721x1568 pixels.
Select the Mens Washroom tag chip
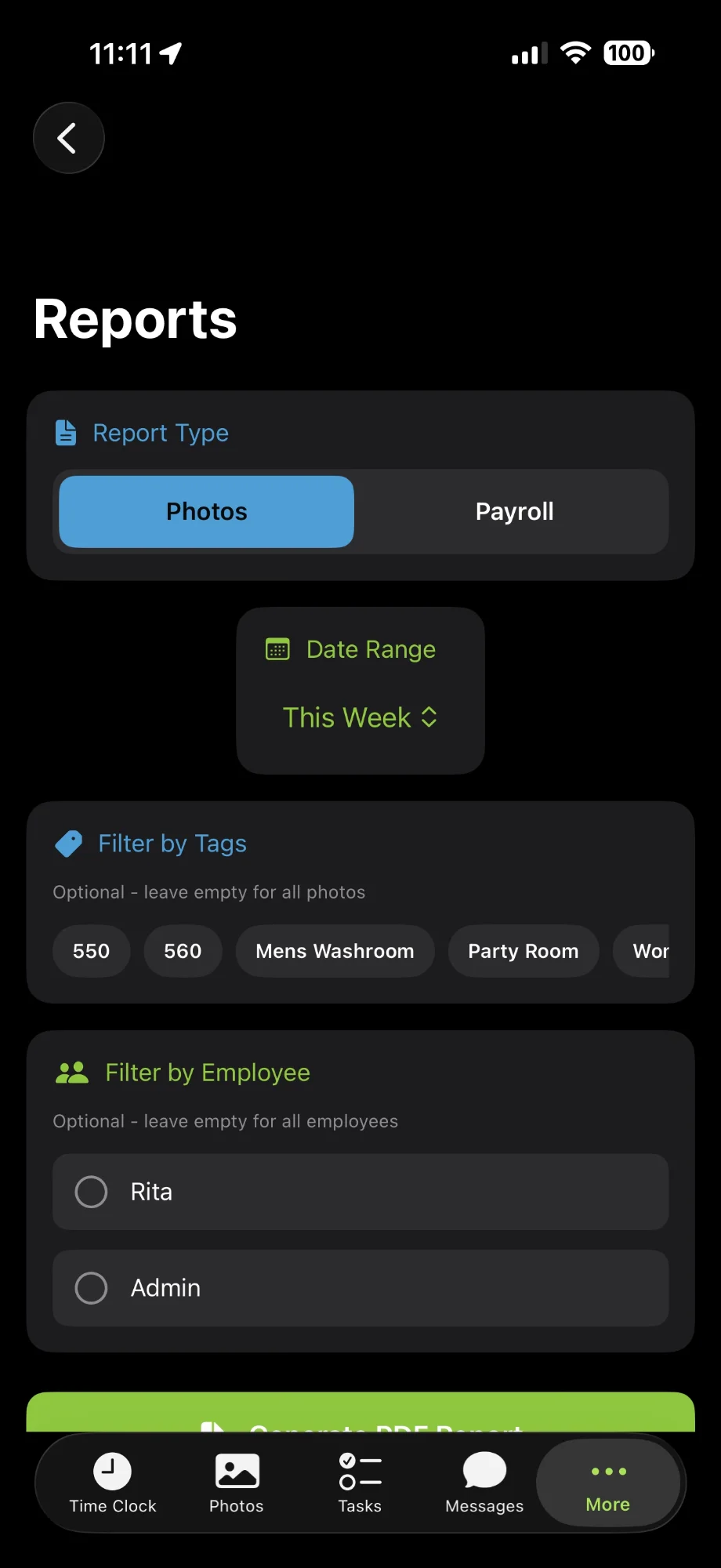pyautogui.click(x=335, y=951)
